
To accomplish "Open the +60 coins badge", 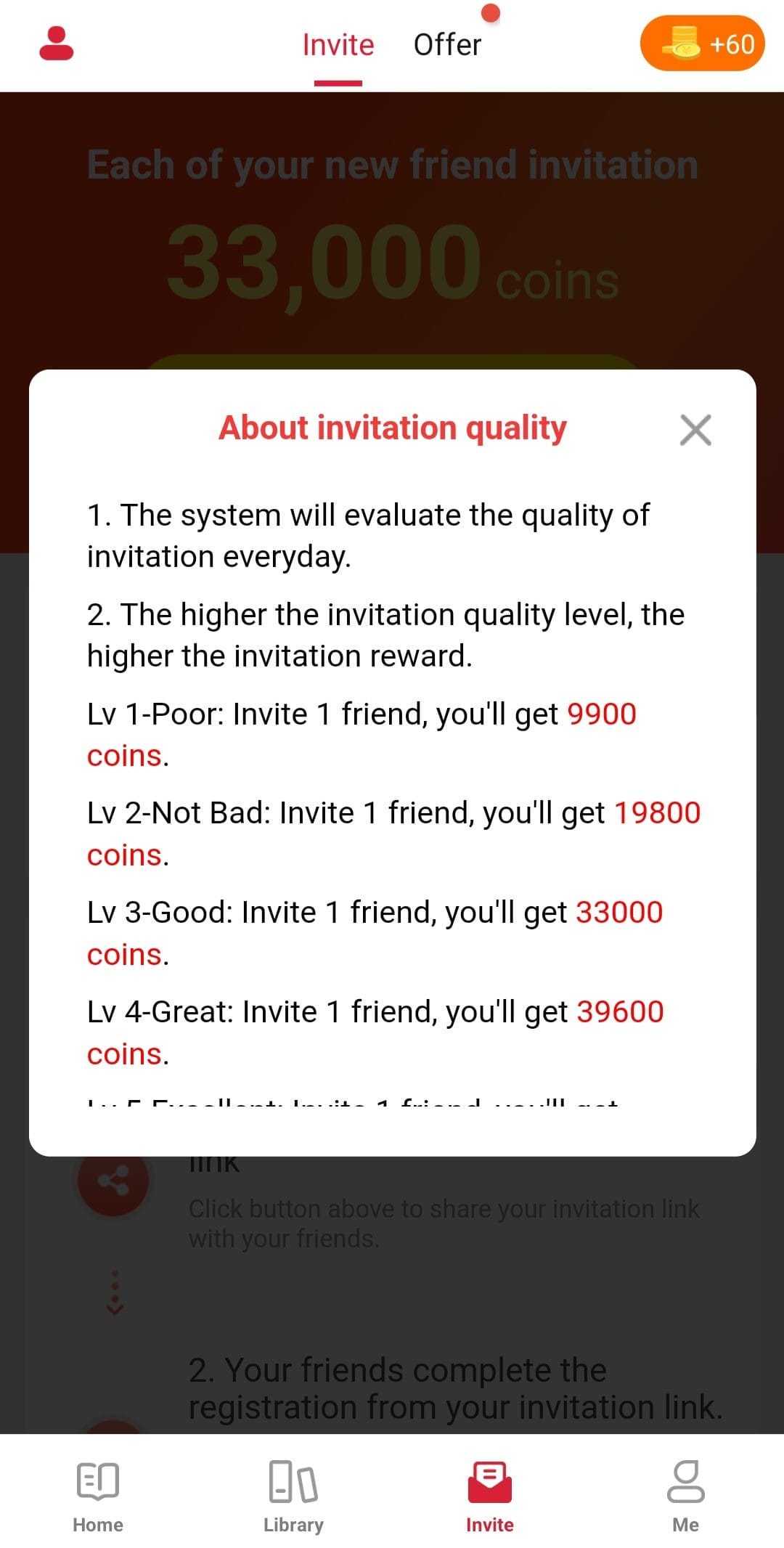I will tap(702, 44).
